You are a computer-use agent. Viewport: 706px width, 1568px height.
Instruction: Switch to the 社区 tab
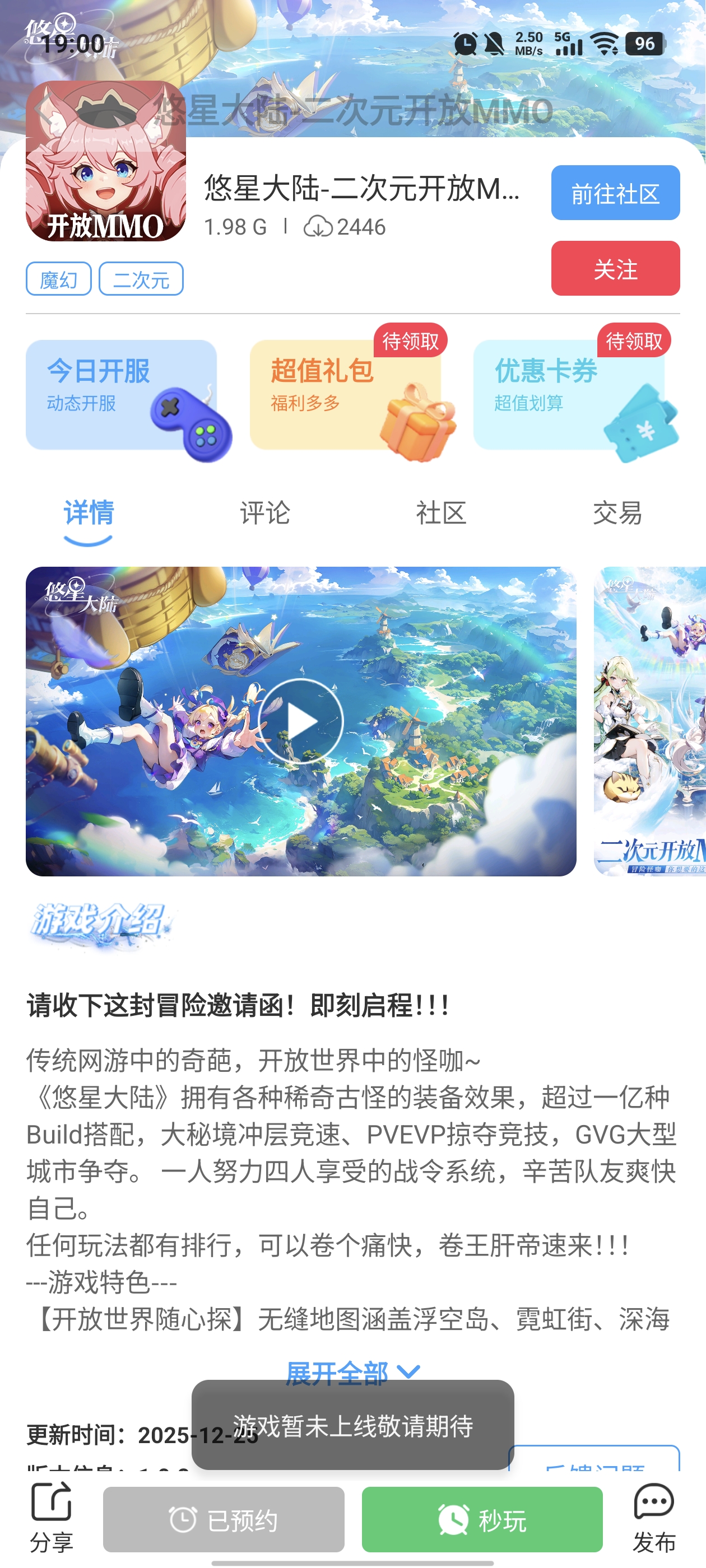click(x=441, y=512)
